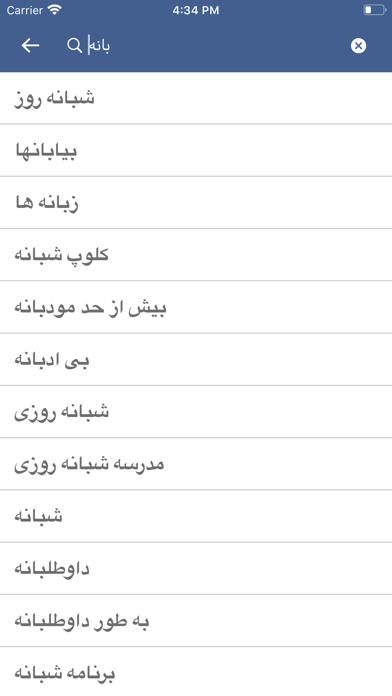Open the result بی ادبانه

click(196, 360)
